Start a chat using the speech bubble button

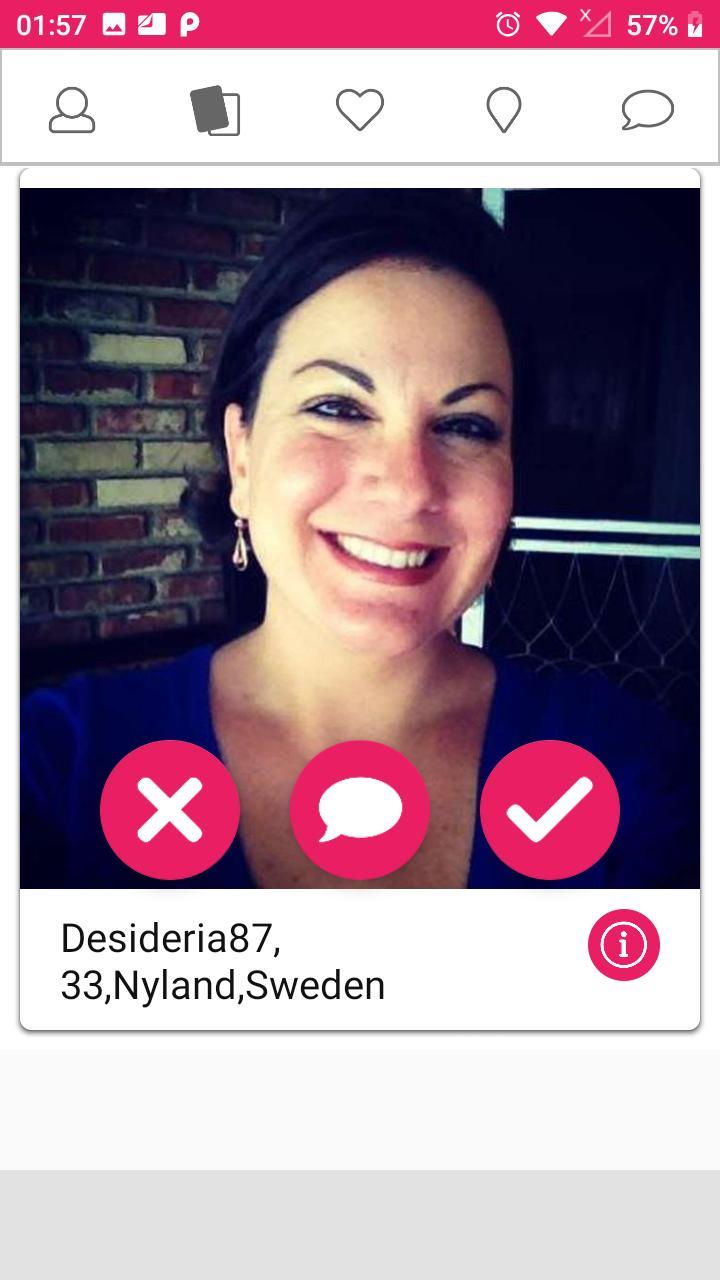tap(359, 809)
